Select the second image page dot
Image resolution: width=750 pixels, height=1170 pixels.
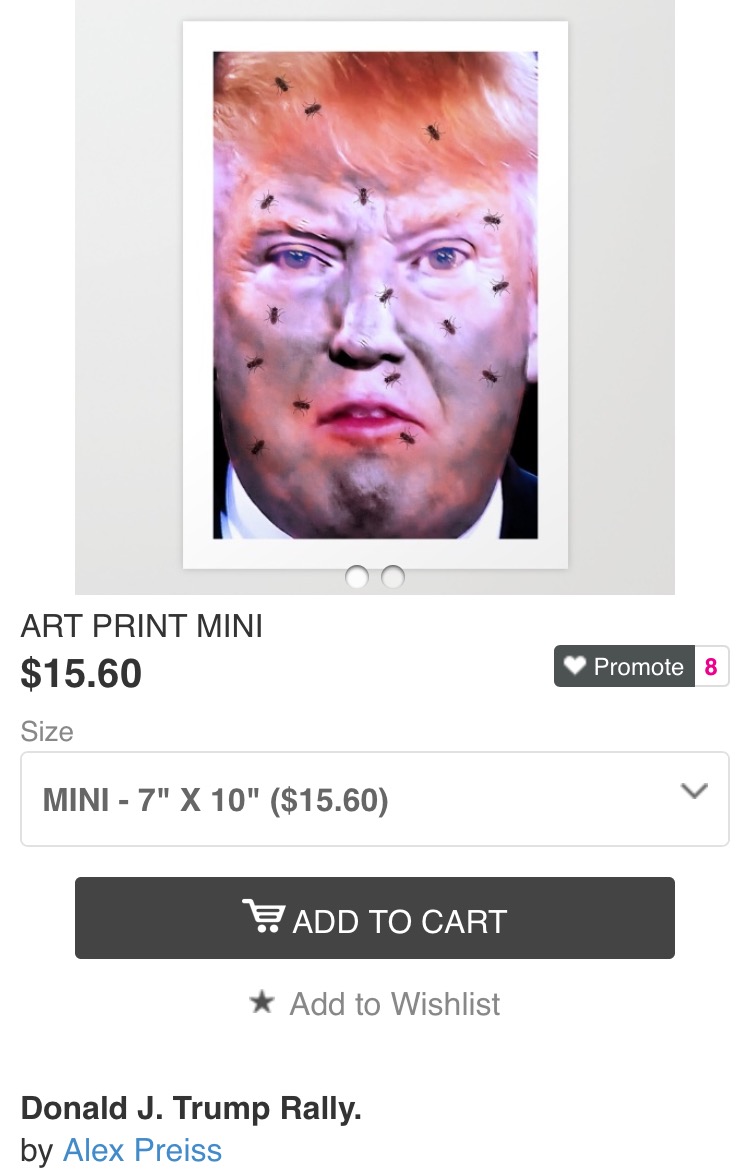pos(393,577)
